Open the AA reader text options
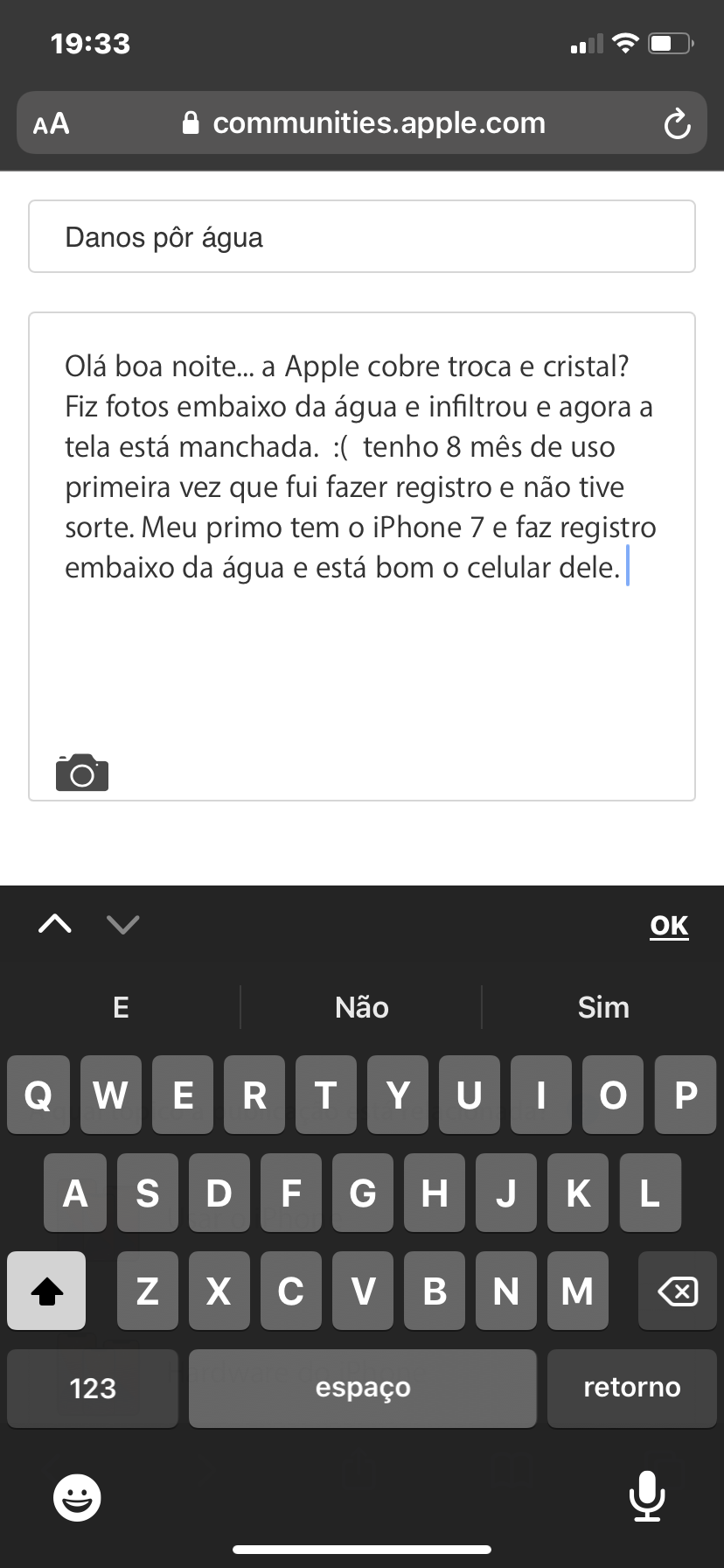This screenshot has height=1568, width=724. pyautogui.click(x=52, y=123)
